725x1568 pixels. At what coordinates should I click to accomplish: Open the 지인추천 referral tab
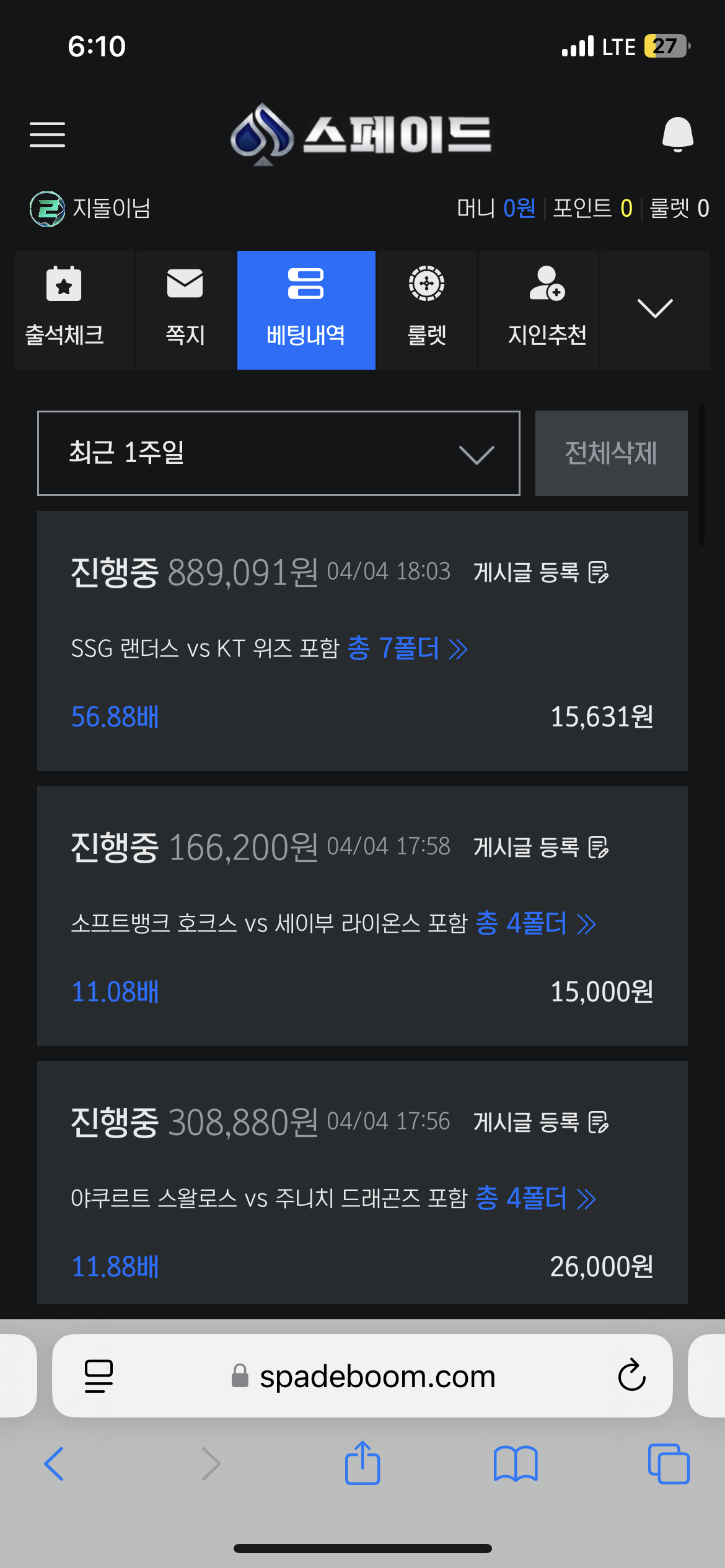pyautogui.click(x=547, y=310)
